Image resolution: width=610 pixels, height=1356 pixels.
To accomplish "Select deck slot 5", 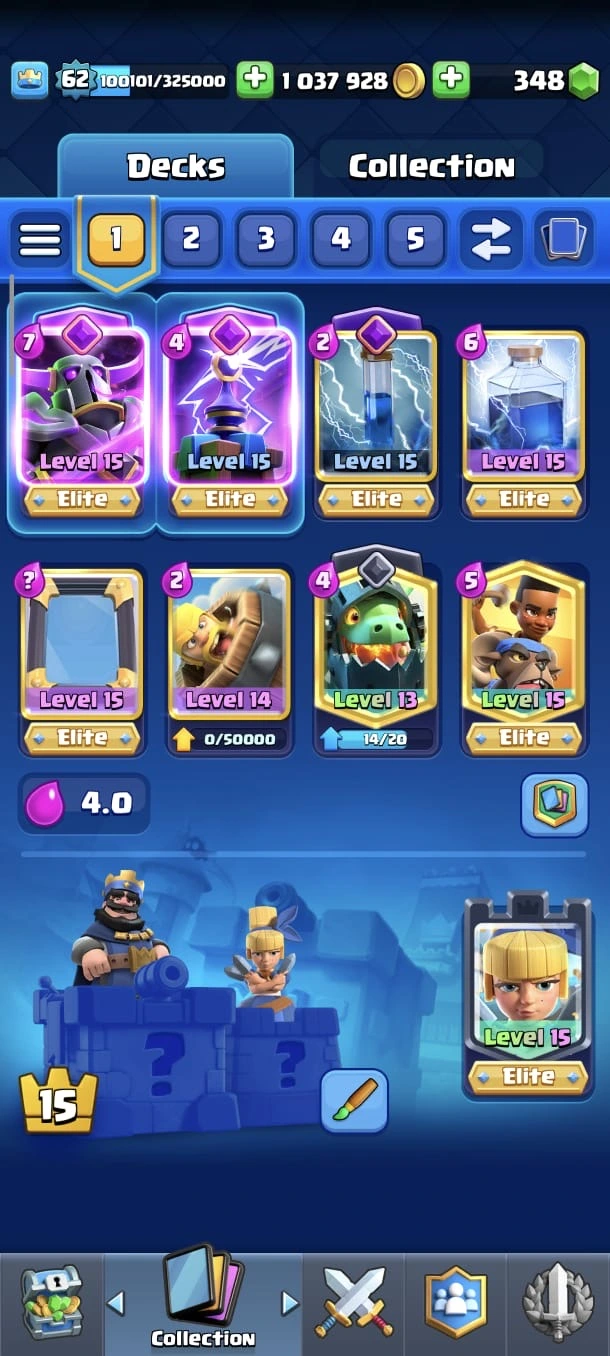I will (415, 239).
